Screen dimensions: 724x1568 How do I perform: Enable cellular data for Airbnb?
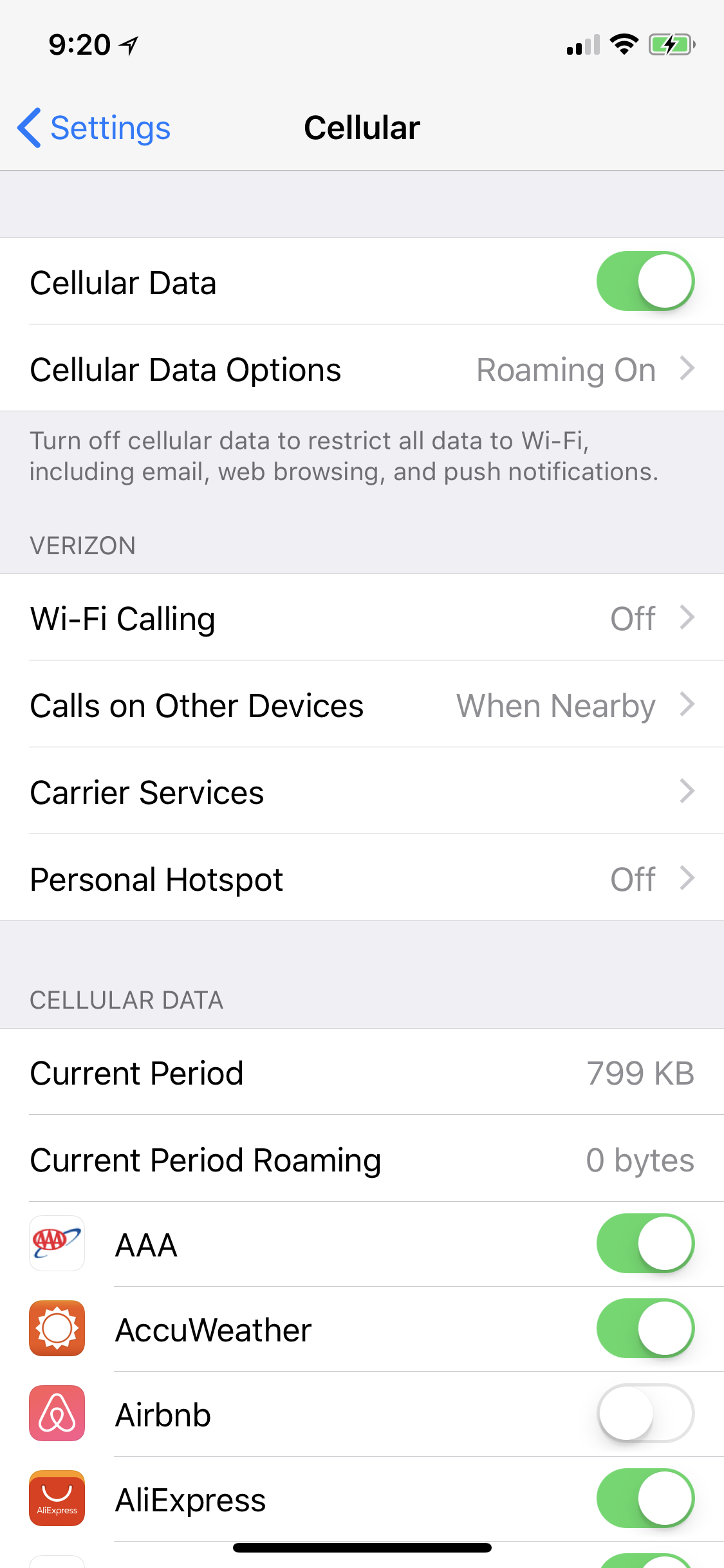(x=645, y=1414)
